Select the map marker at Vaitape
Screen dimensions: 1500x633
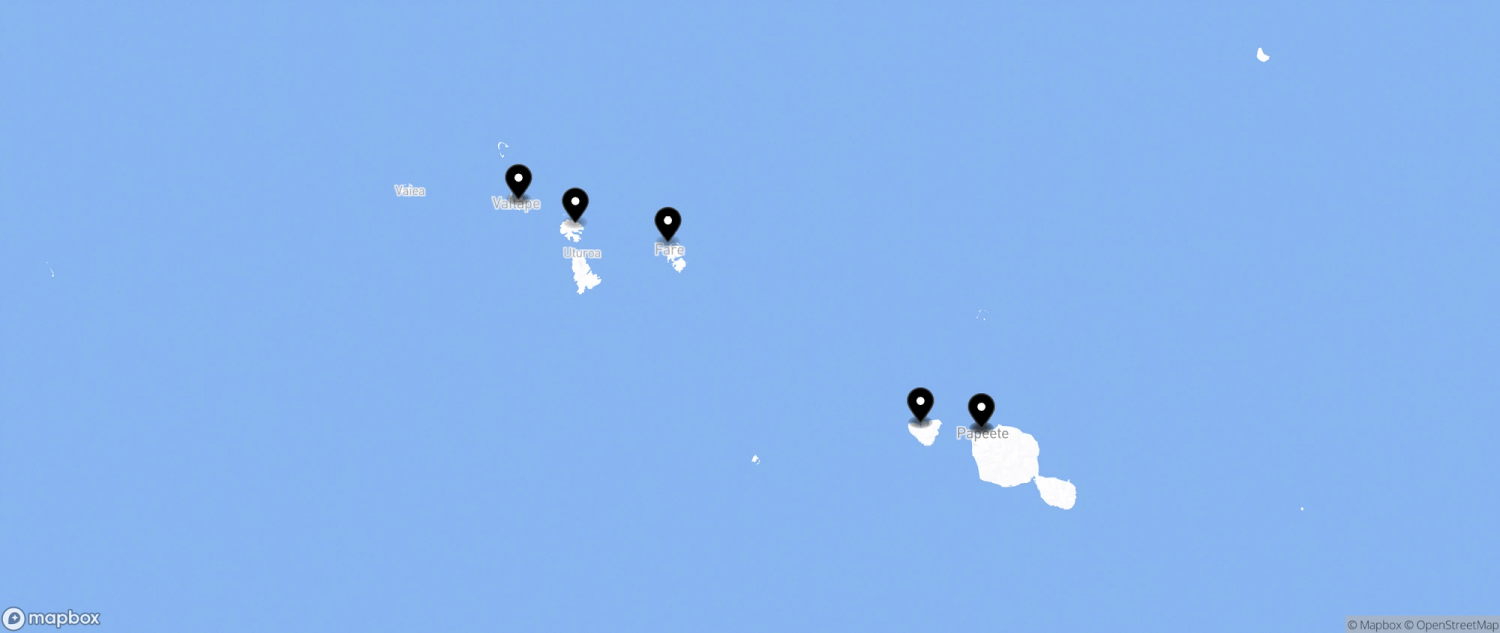click(x=518, y=182)
